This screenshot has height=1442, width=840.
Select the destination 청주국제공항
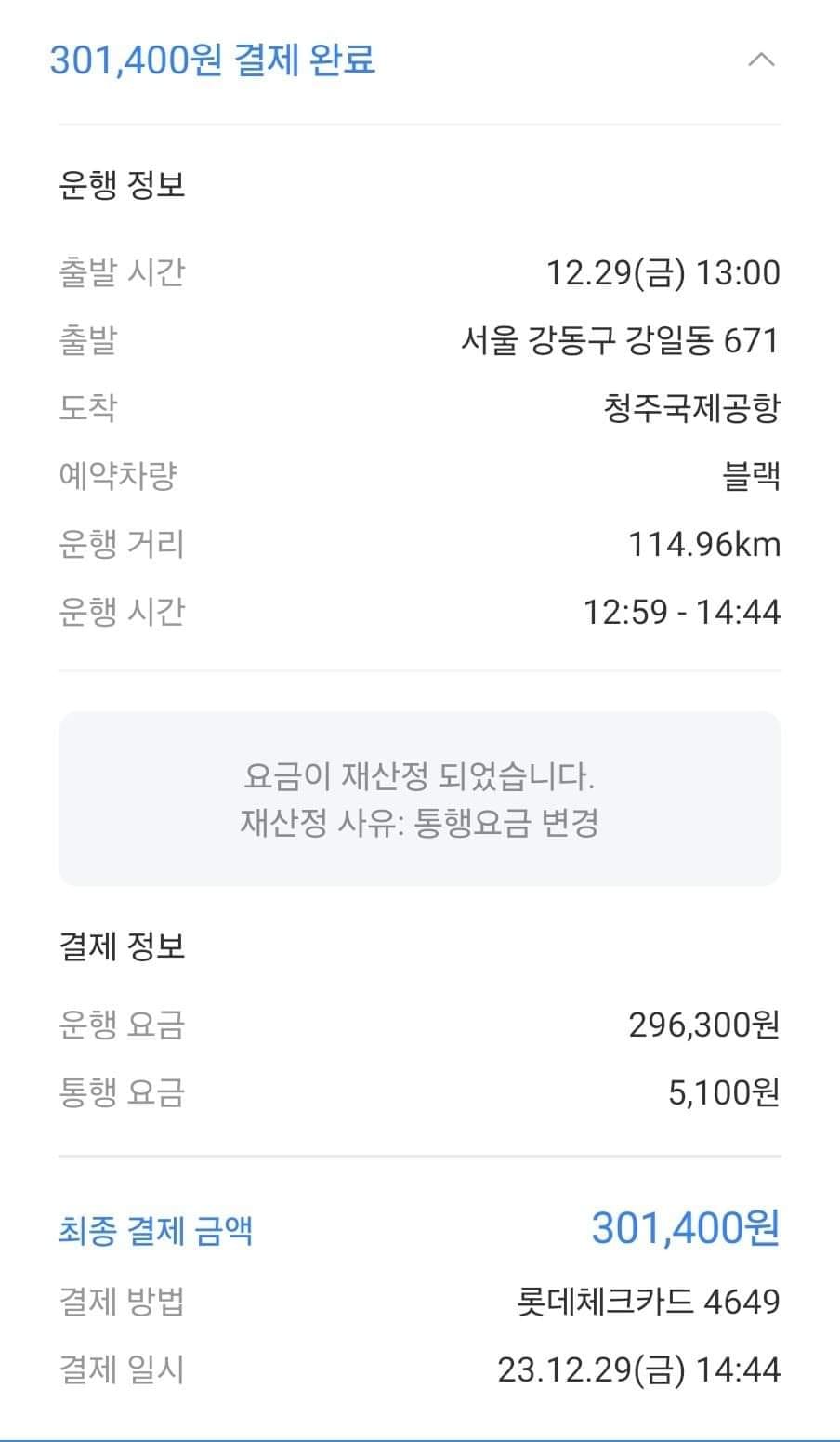click(x=691, y=408)
